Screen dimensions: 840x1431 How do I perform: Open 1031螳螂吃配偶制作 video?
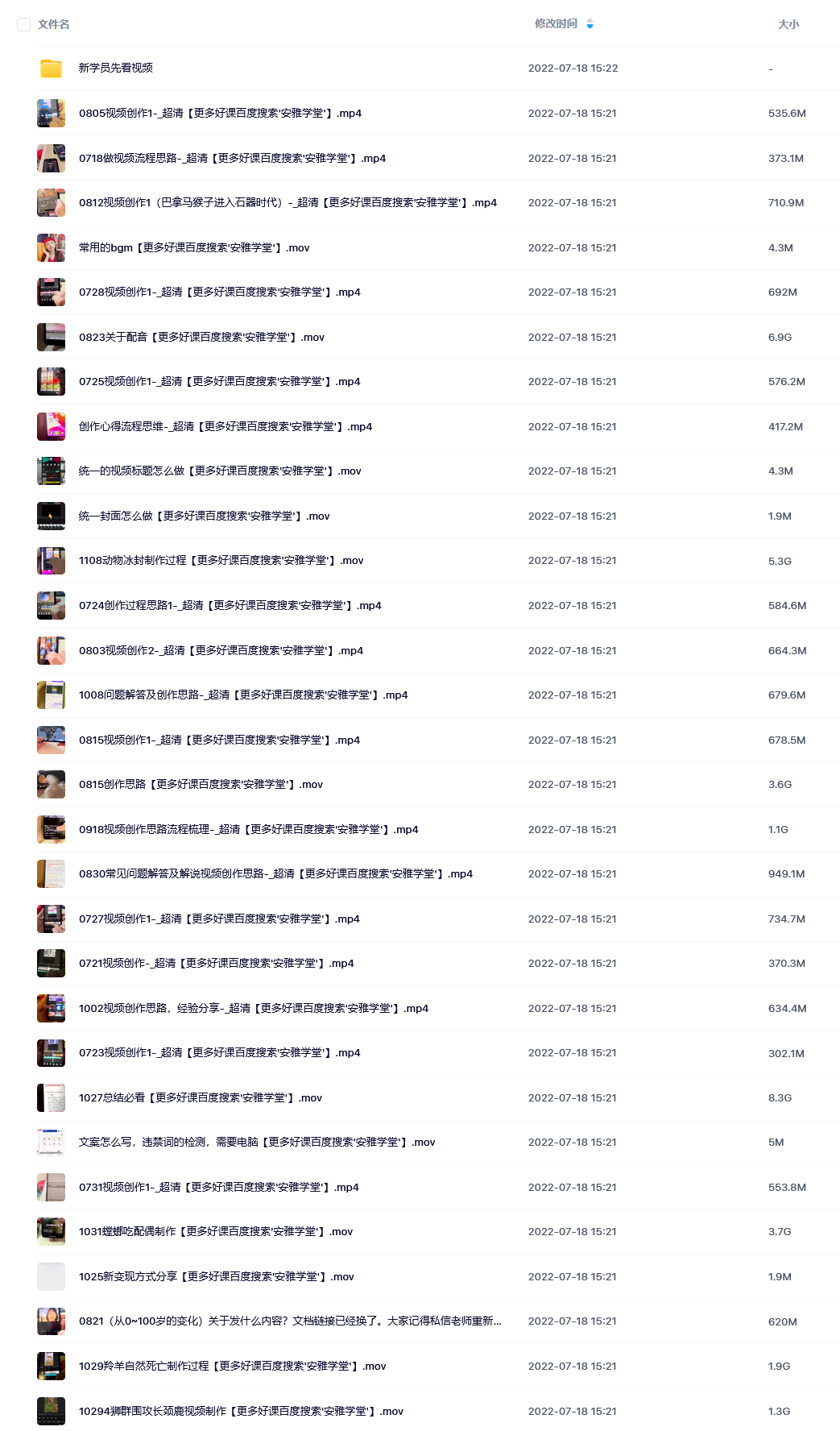pyautogui.click(x=216, y=1232)
